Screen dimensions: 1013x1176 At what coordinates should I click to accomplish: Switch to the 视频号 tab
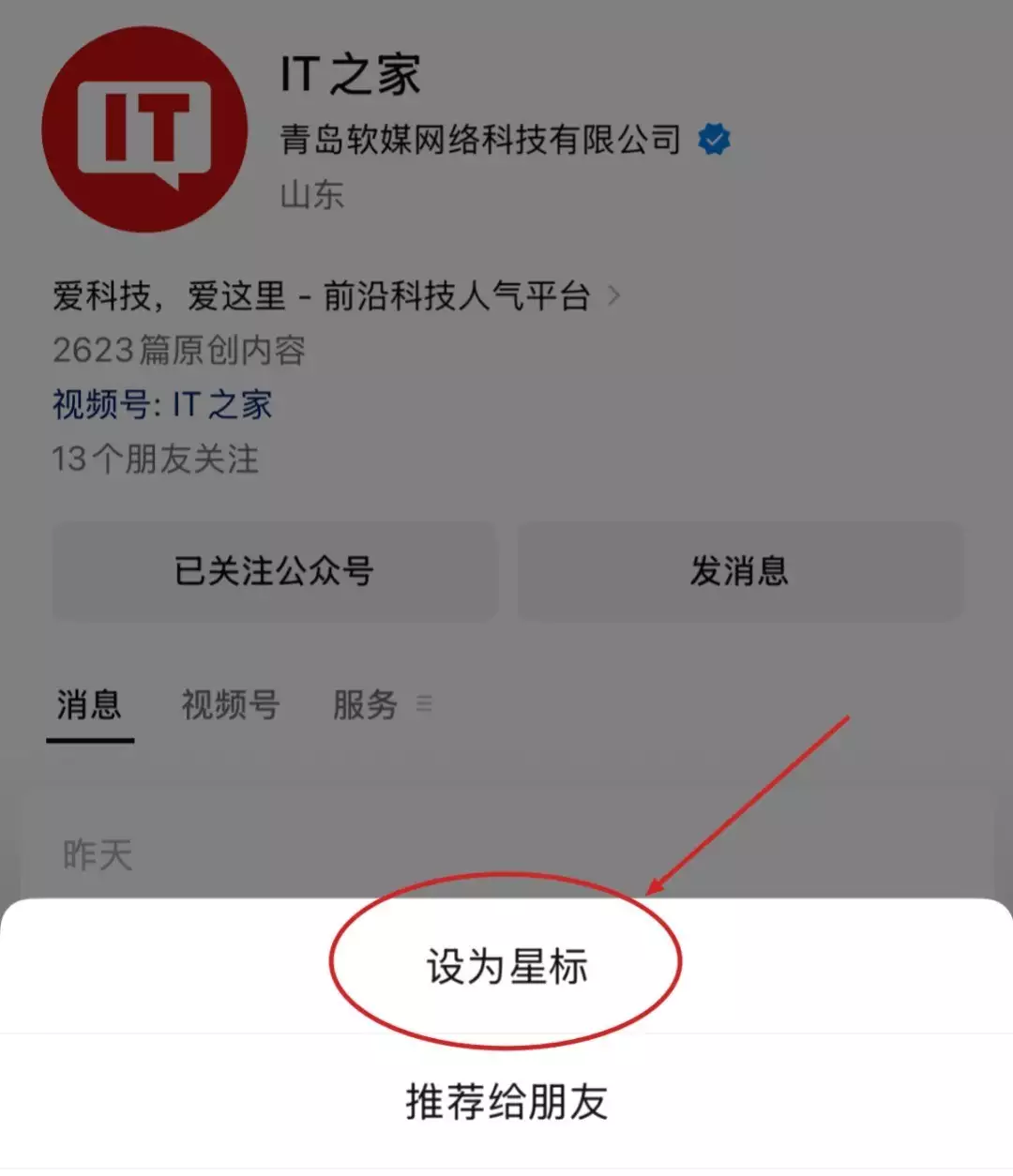click(x=230, y=704)
